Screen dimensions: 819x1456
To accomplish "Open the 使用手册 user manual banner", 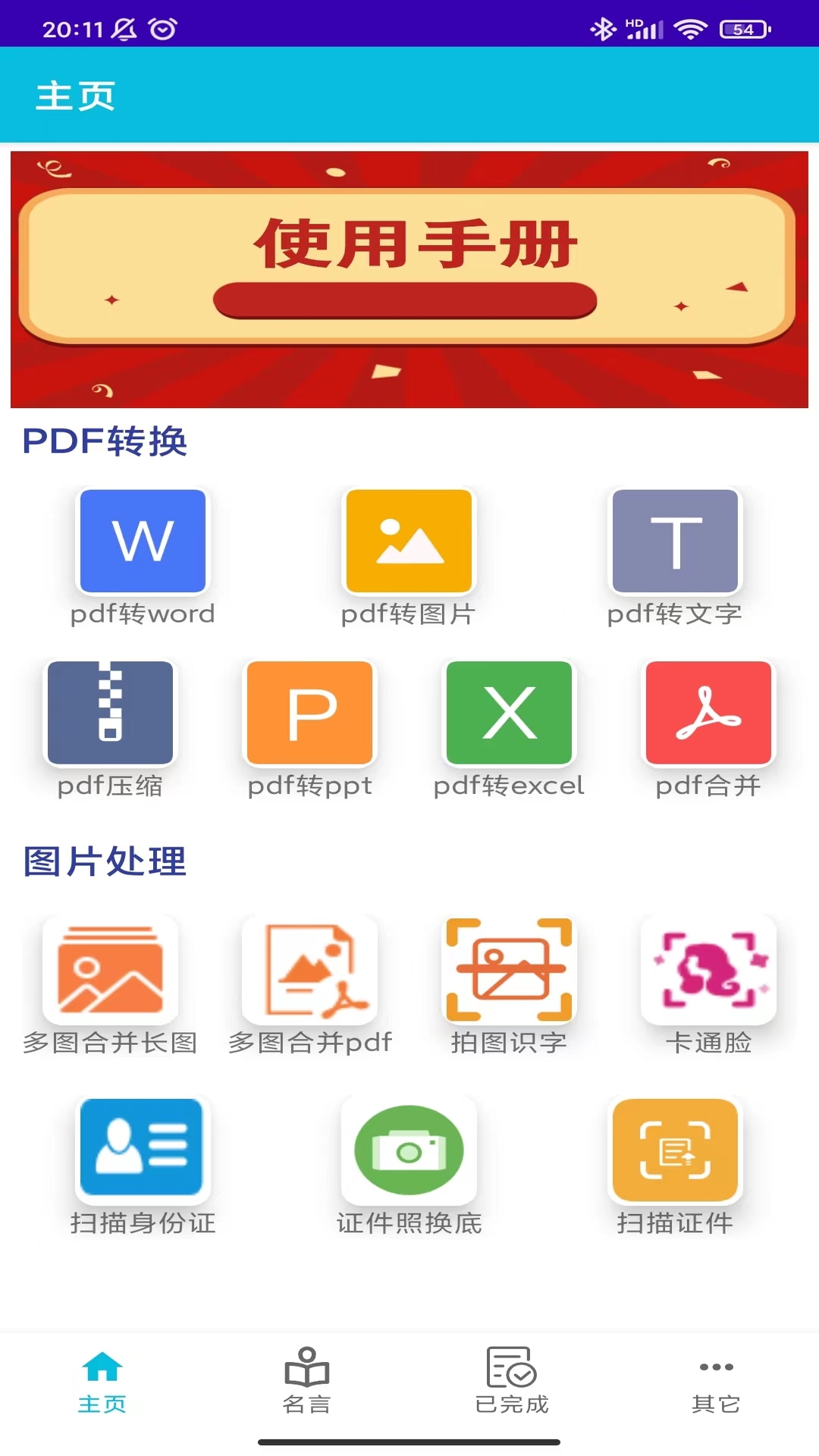I will 409,276.
